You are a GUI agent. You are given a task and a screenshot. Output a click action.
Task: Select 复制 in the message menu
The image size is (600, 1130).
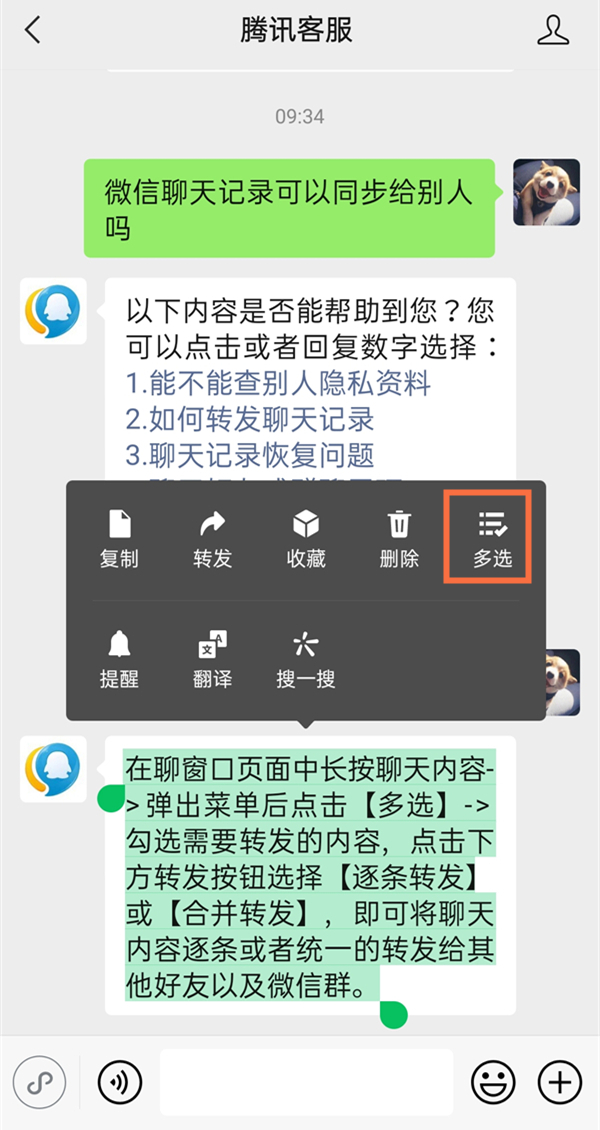coord(119,538)
